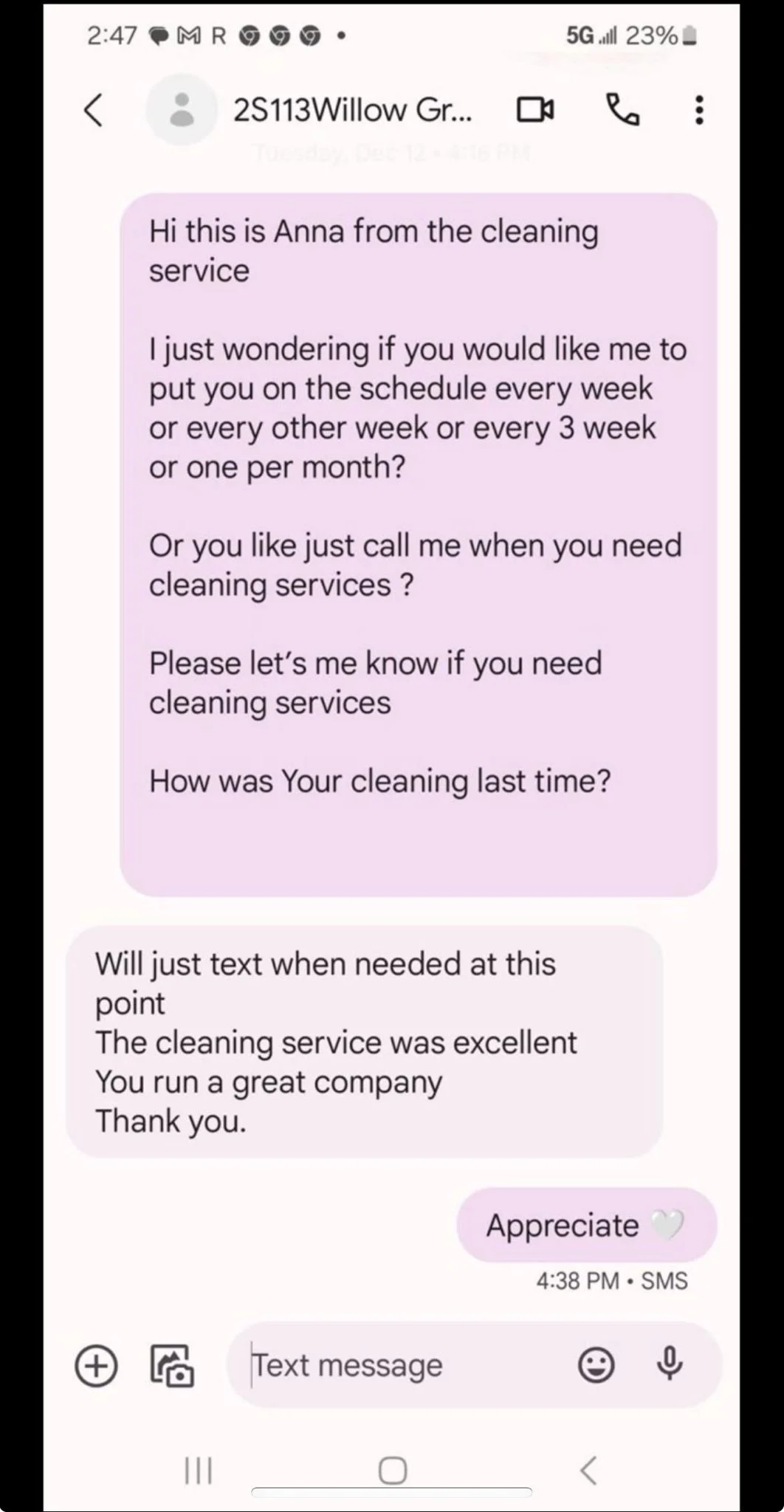The height and width of the screenshot is (1512, 784).
Task: Open the gallery and camera attachment icon
Action: [x=172, y=1366]
